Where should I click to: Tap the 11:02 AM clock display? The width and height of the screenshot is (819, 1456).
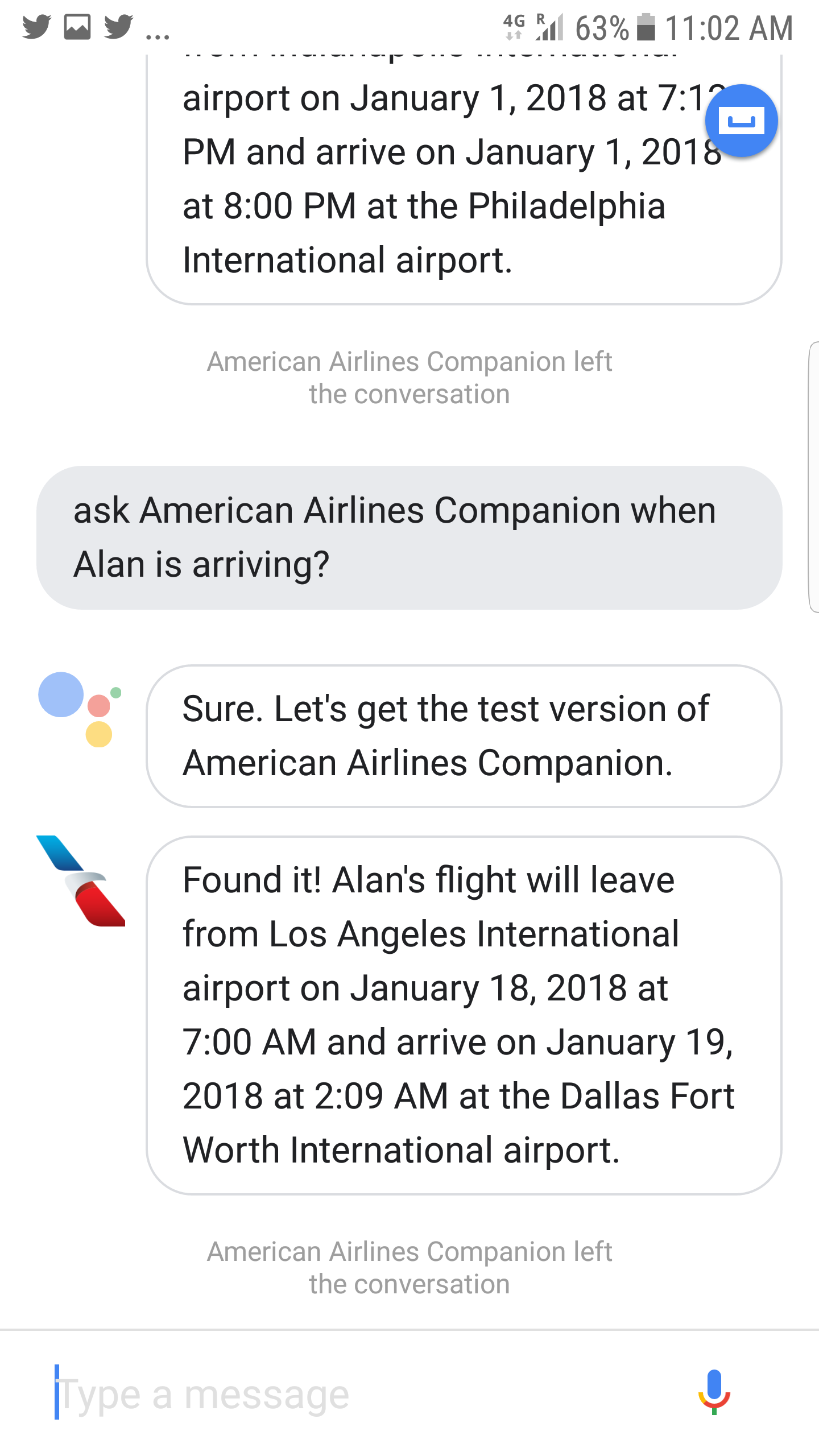[728, 26]
